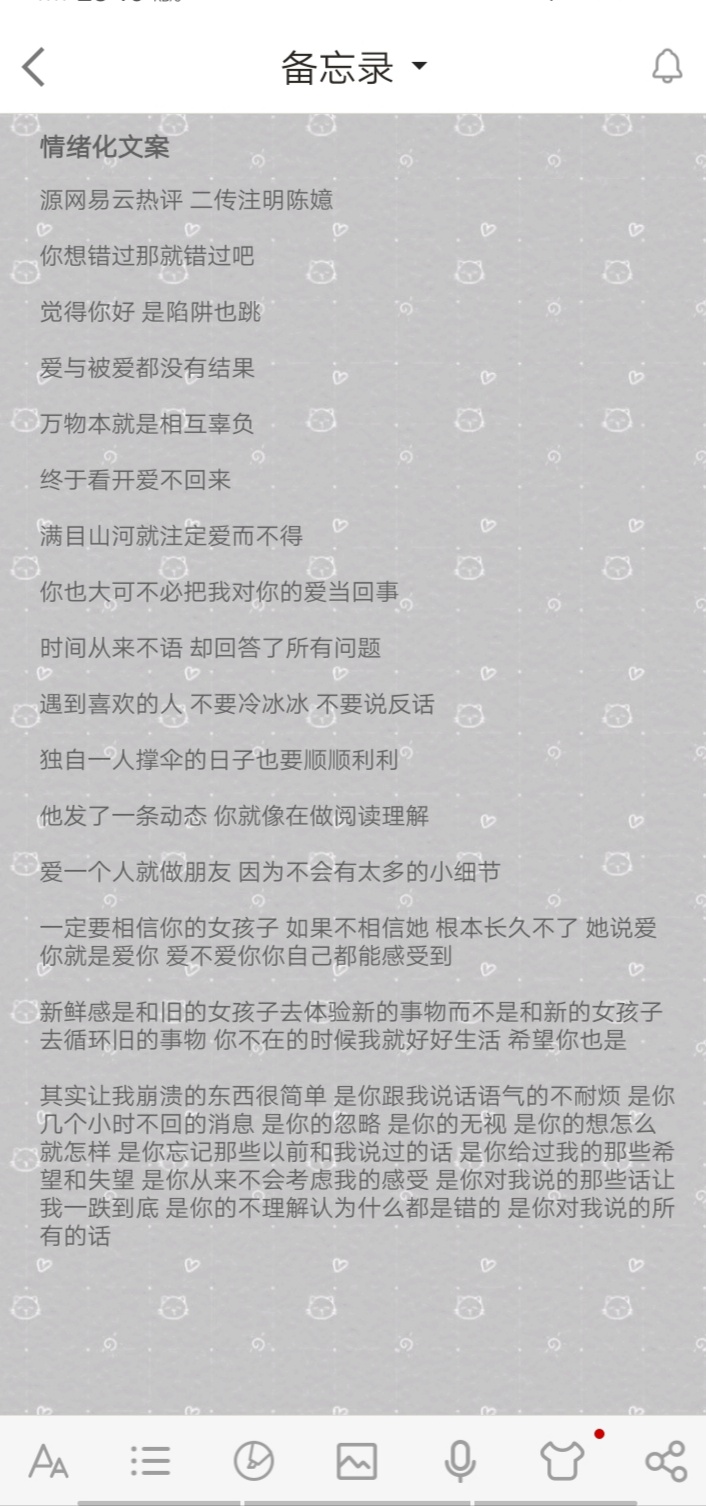Open the text formatting options
This screenshot has height=1506, width=706.
[48, 1461]
